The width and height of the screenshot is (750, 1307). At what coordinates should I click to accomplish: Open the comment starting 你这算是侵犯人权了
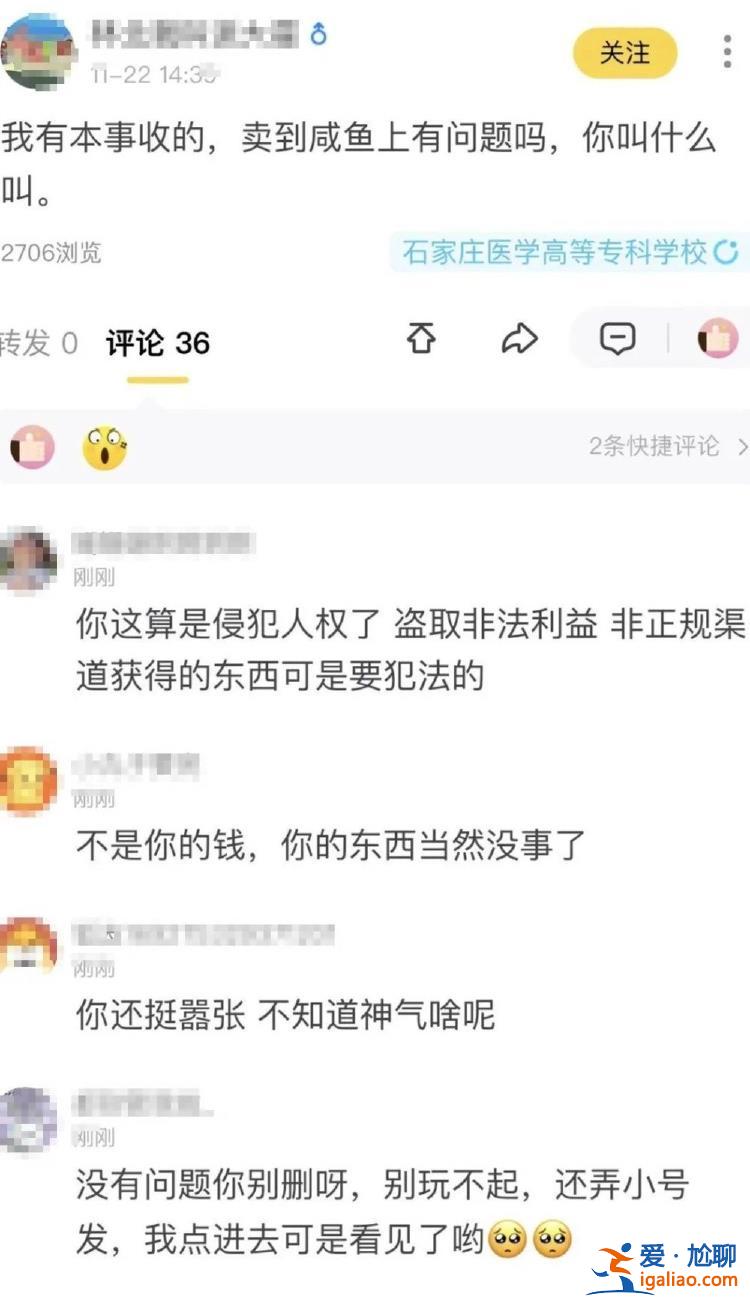410,650
